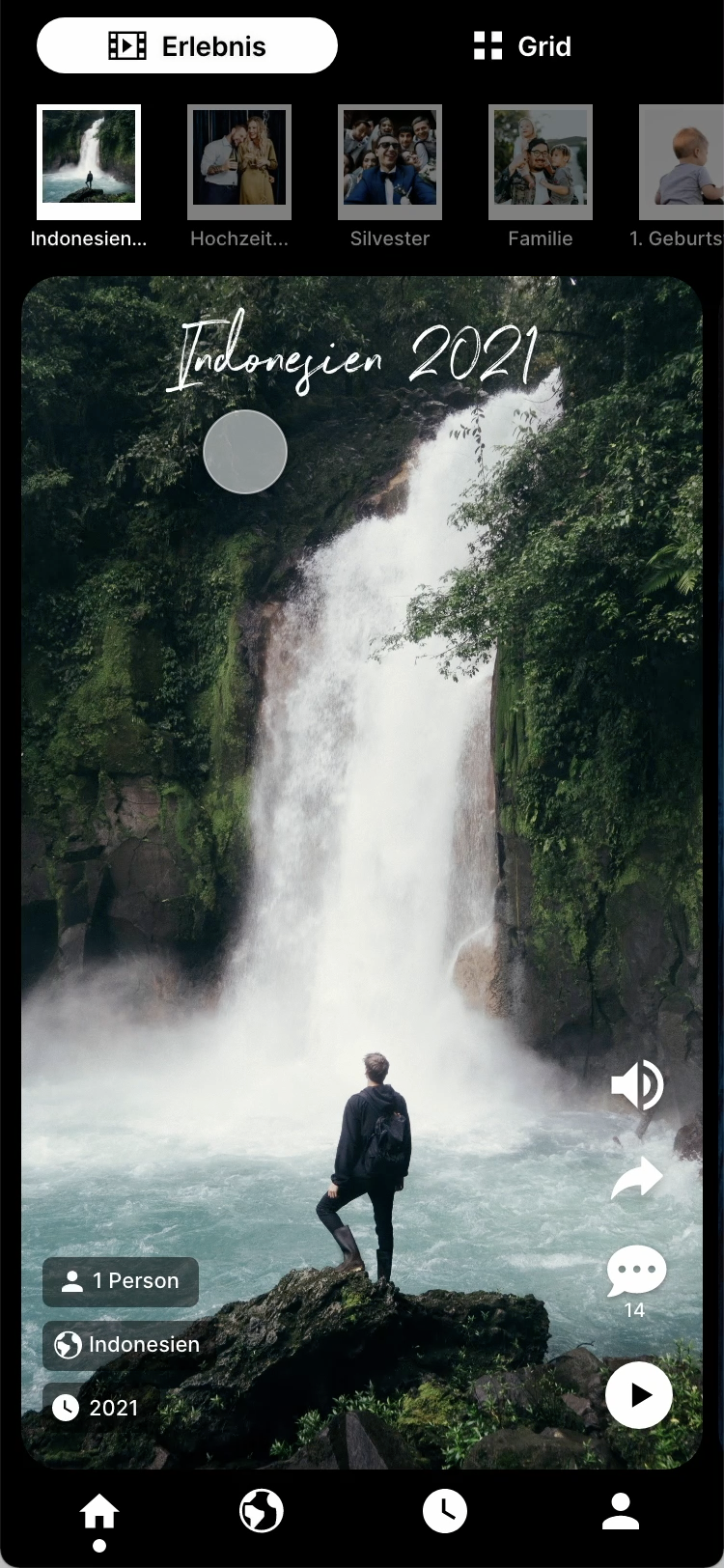724x1568 pixels.
Task: Play the Indonesien 2021 story
Action: click(x=638, y=1395)
